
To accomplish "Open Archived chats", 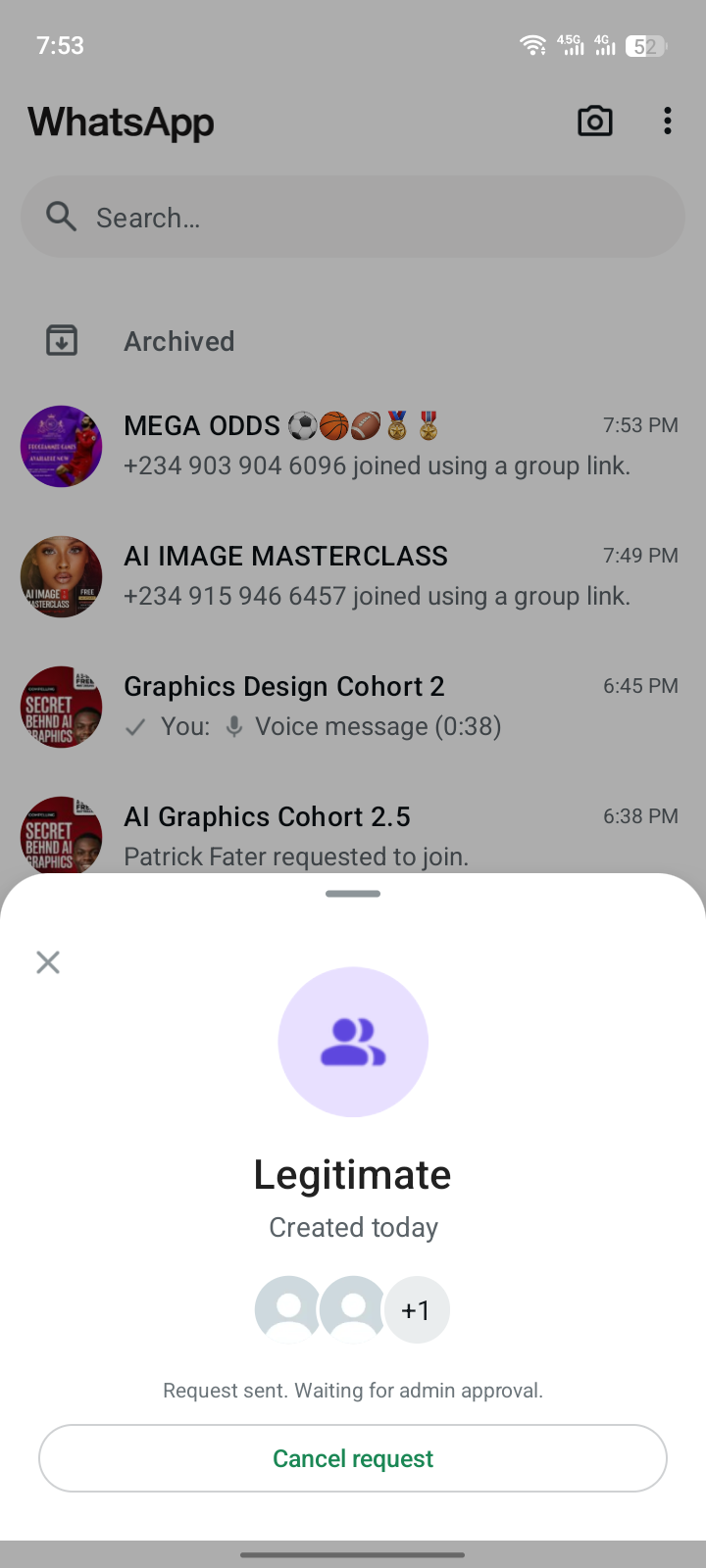I will 179,341.
